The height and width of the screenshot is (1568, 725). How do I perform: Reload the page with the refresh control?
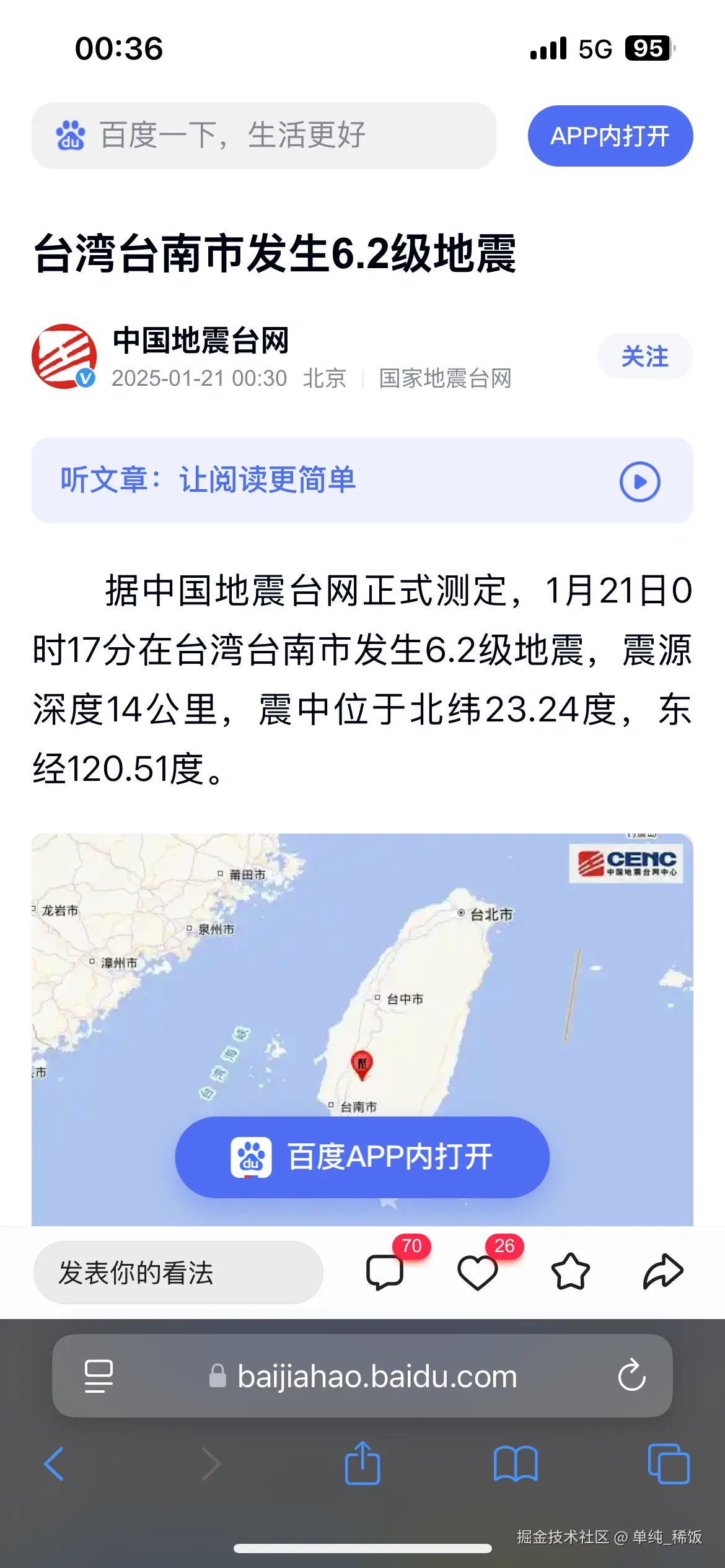point(631,1376)
